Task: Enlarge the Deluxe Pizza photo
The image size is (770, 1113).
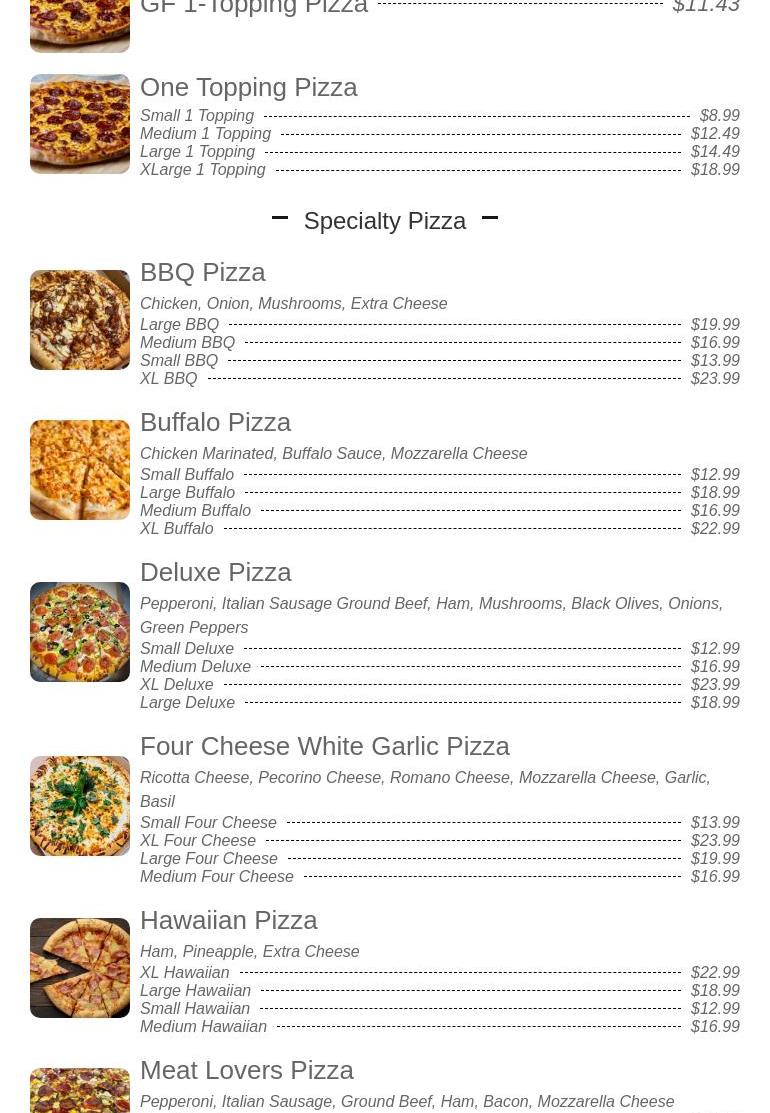Action: 80,632
